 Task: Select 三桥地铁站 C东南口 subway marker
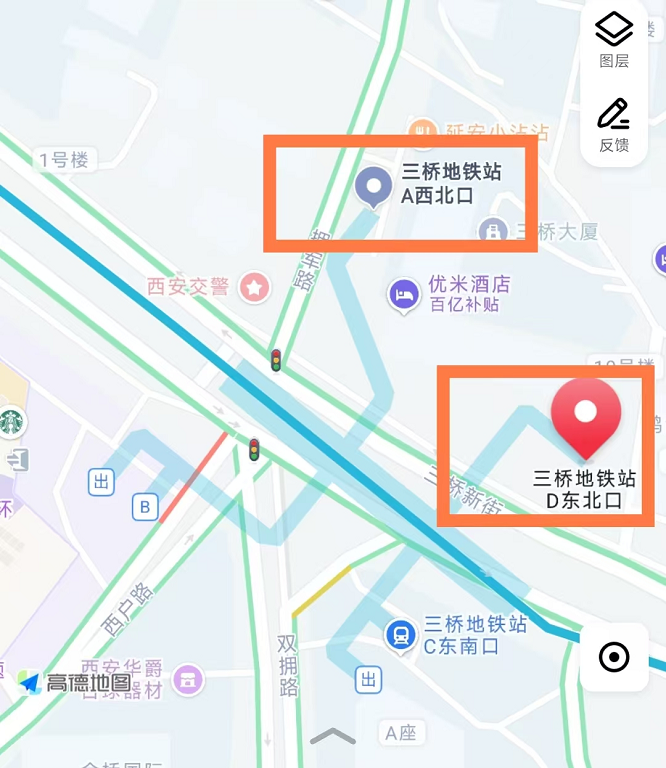402,634
